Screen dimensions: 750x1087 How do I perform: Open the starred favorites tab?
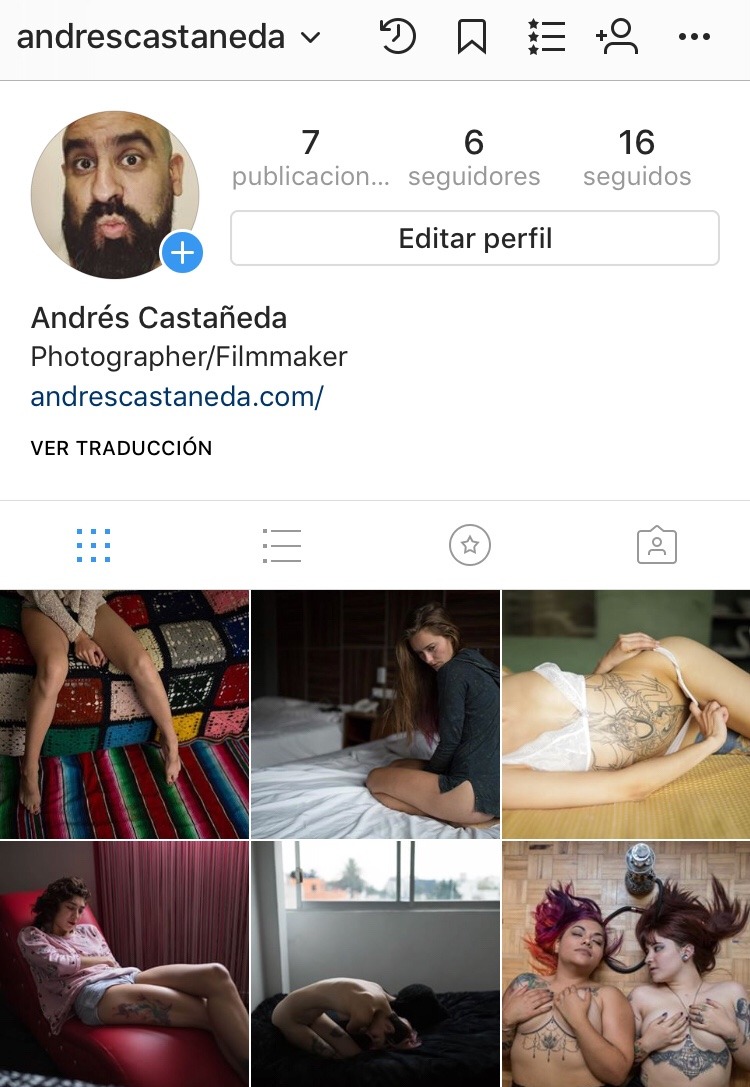pos(469,546)
